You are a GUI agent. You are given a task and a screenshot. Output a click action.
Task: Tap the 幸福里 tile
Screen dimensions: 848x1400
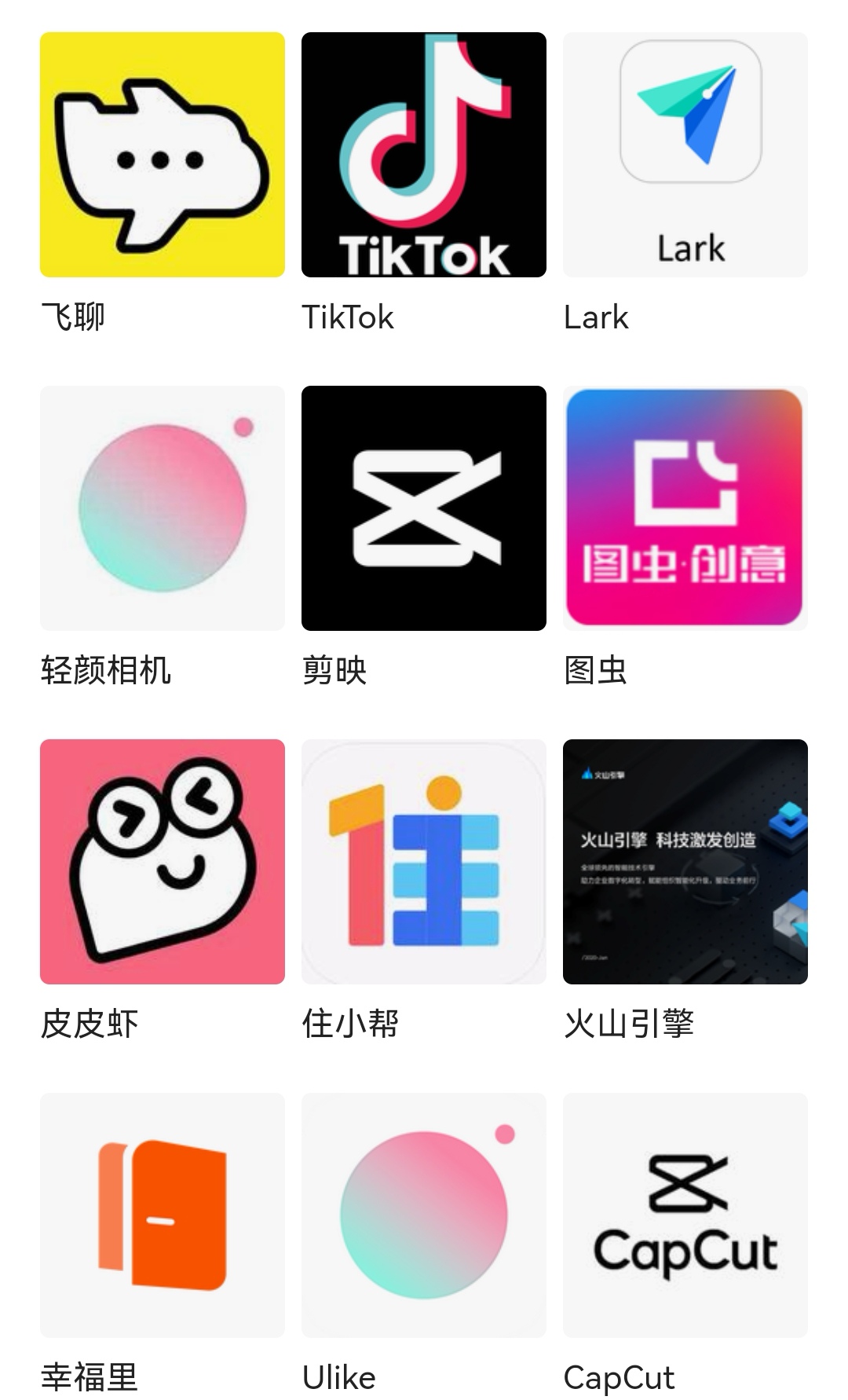point(162,1215)
